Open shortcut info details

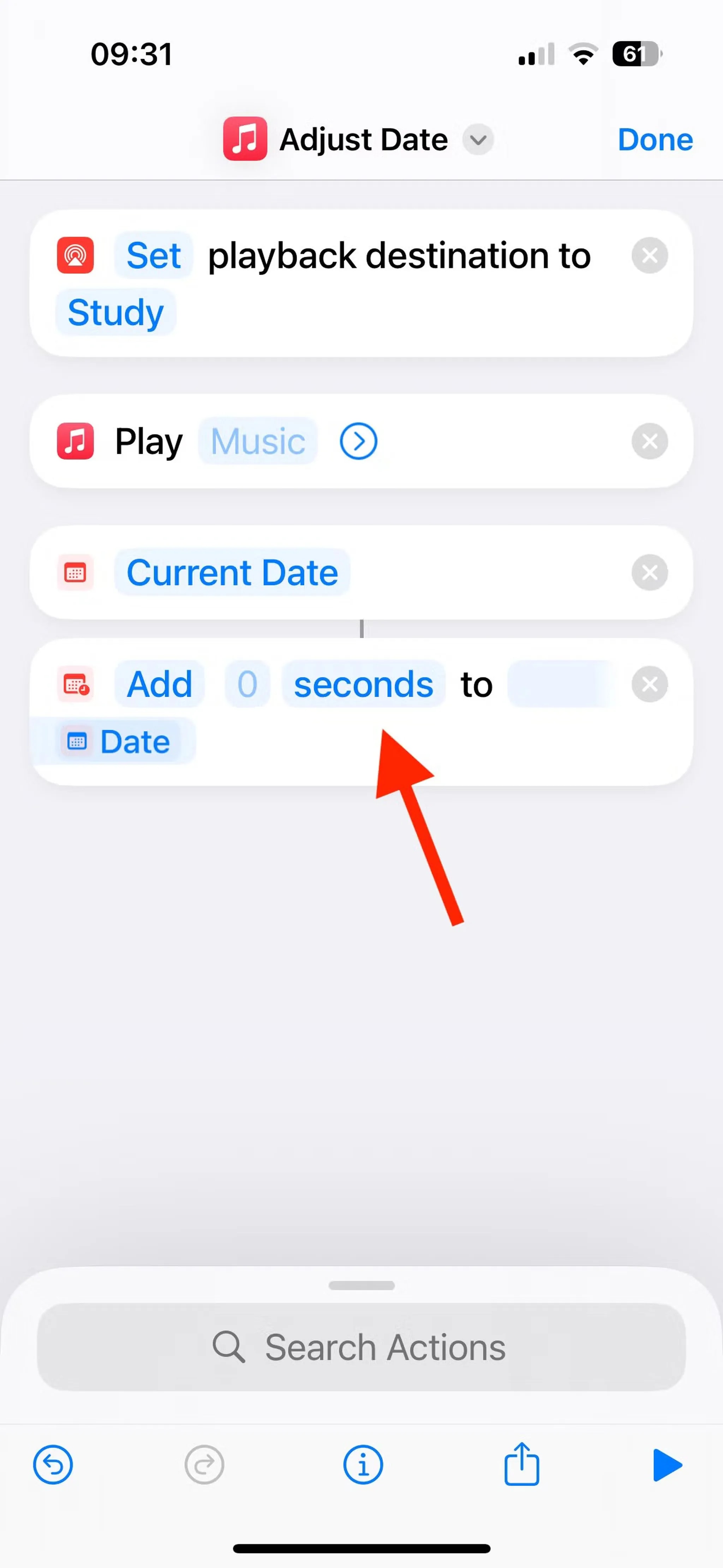363,1465
